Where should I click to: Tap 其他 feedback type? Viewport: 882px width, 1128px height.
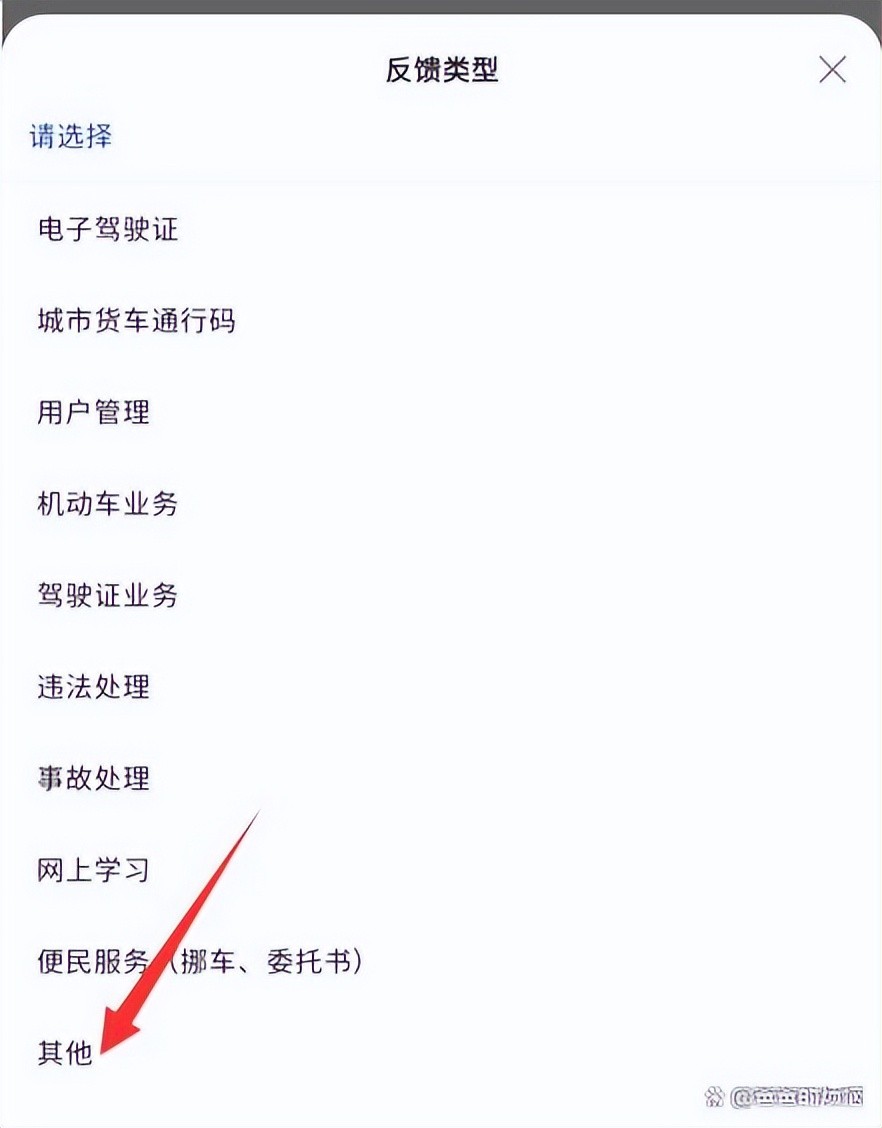[x=65, y=1052]
